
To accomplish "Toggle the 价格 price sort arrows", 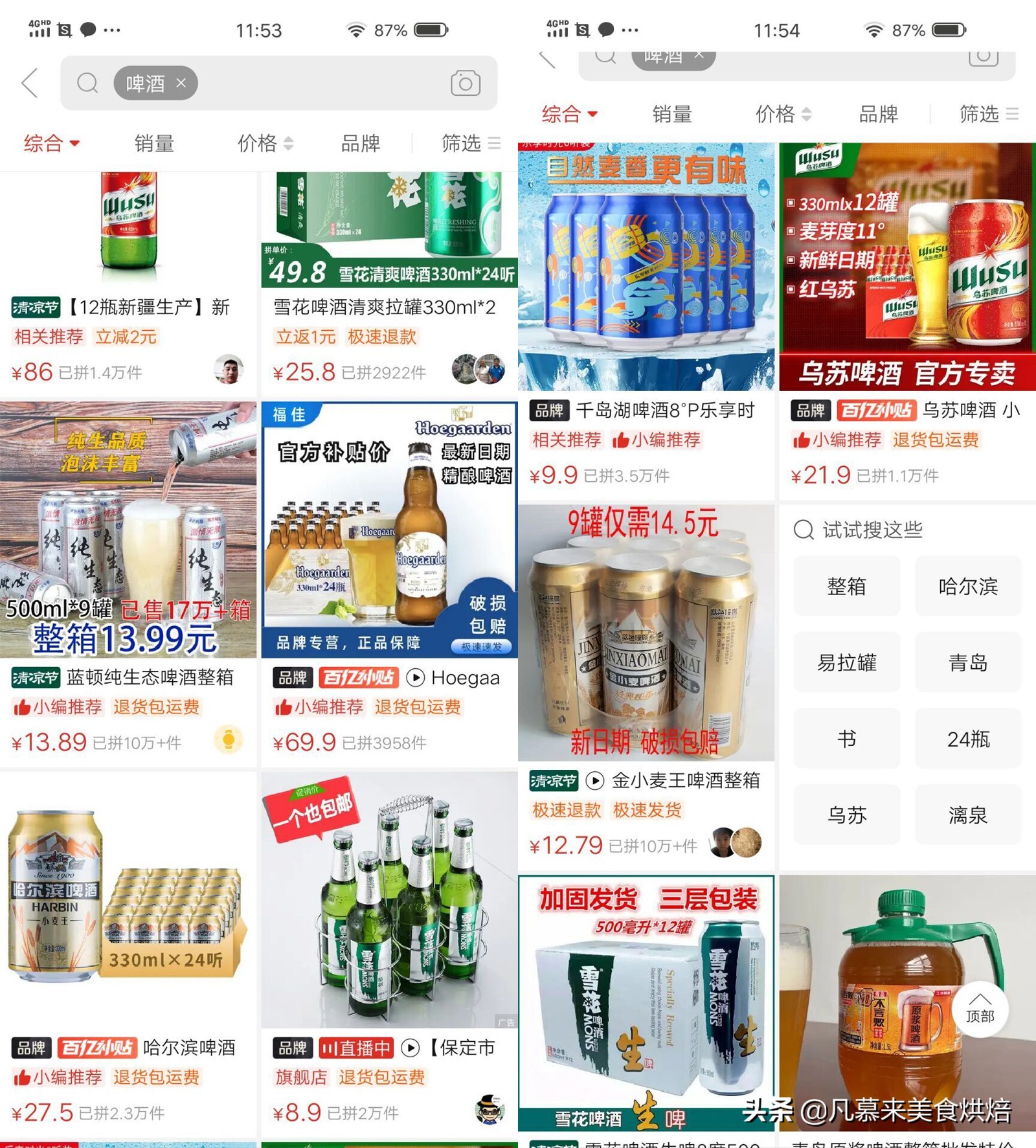I will point(289,144).
